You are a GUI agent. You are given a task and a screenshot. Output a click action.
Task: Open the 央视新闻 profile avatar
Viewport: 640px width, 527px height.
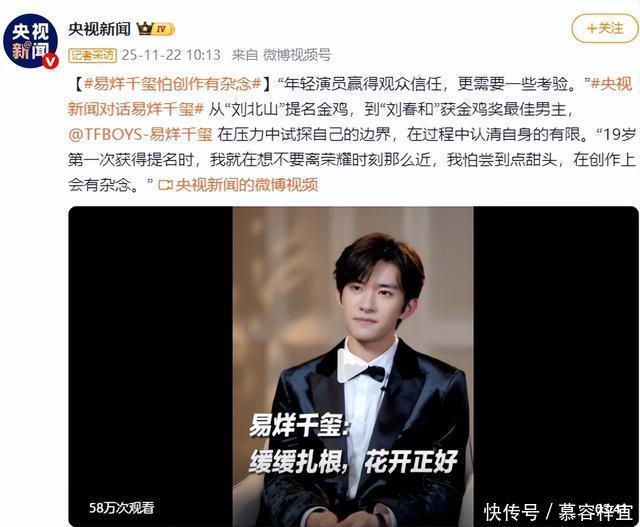coord(30,41)
